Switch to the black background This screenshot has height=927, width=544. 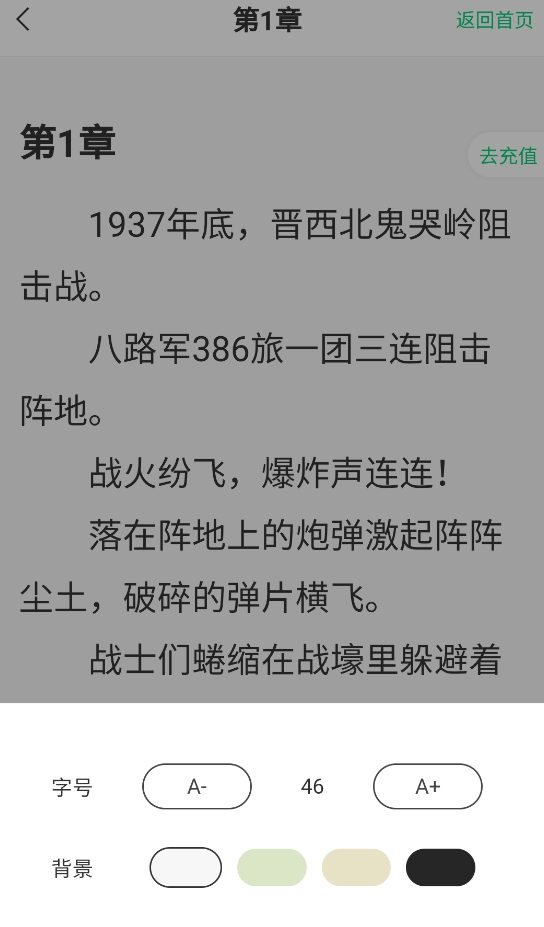[x=441, y=867]
